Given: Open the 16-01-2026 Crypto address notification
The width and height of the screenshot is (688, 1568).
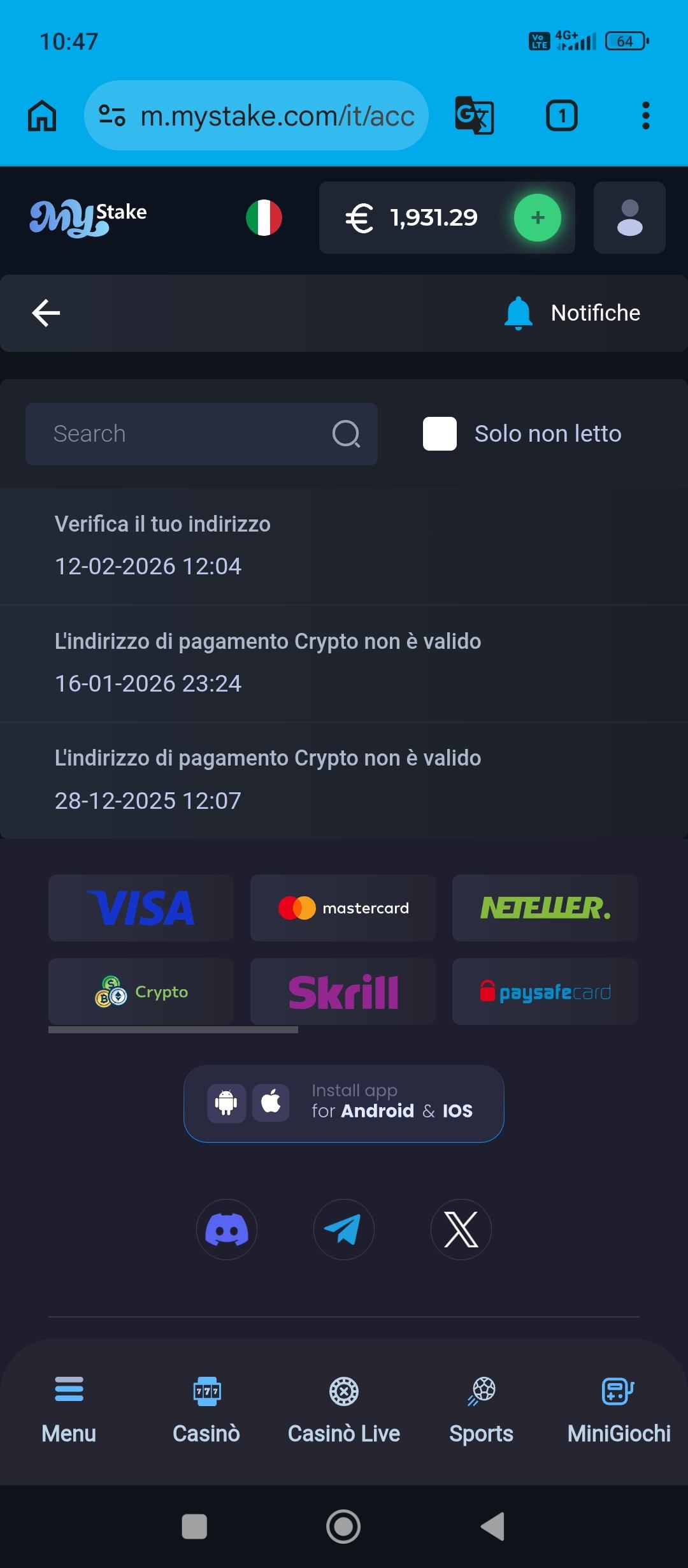Looking at the screenshot, I should [344, 662].
